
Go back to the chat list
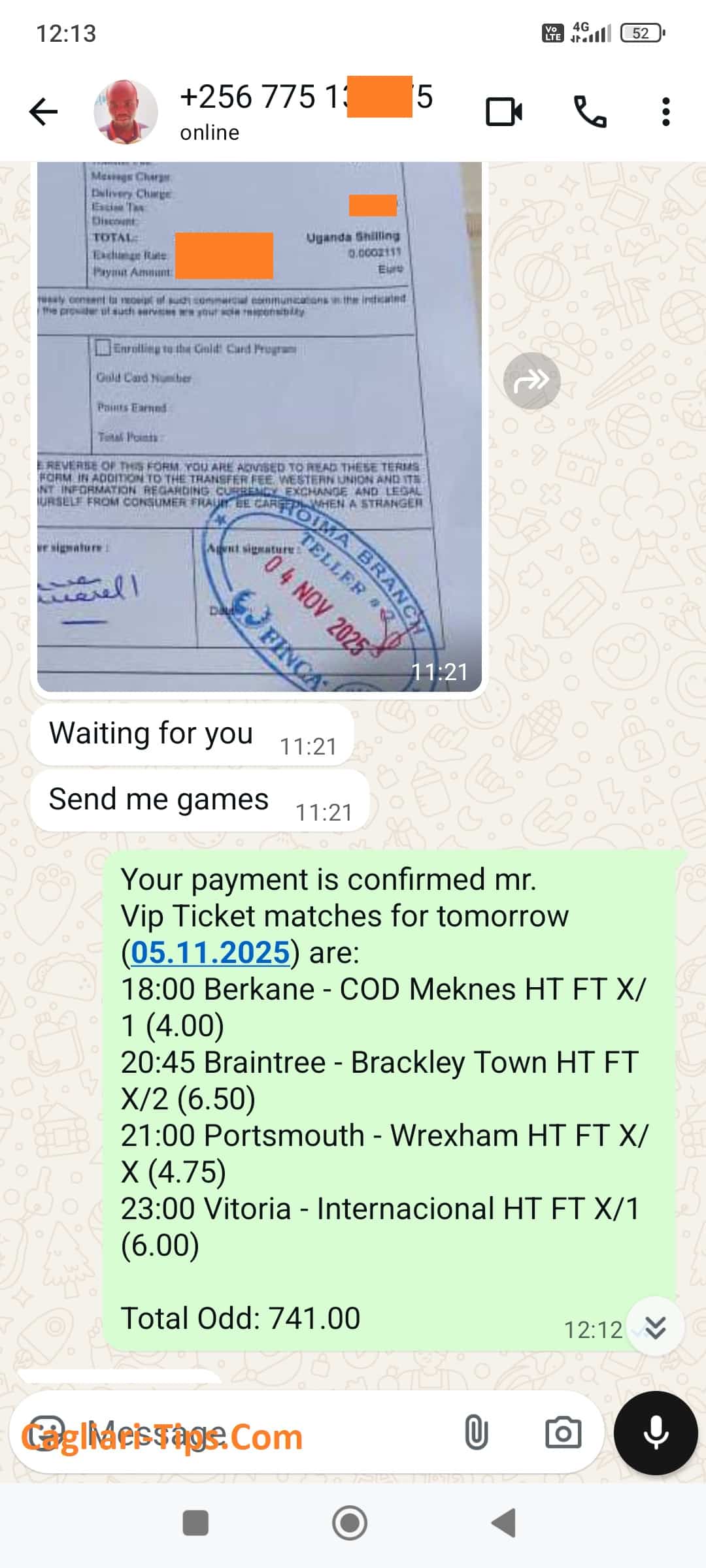tap(44, 112)
